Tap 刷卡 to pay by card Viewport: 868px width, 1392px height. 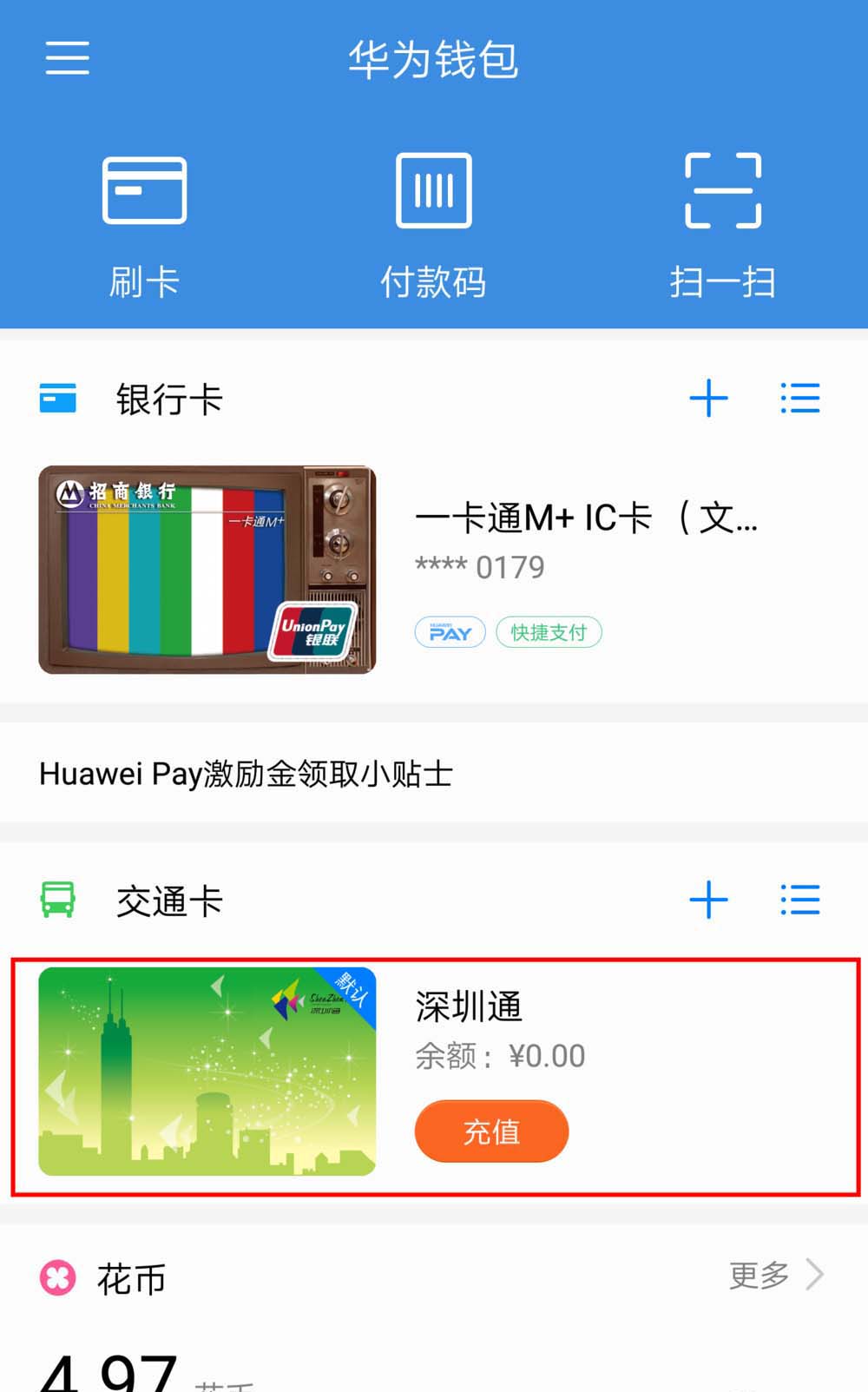144,224
